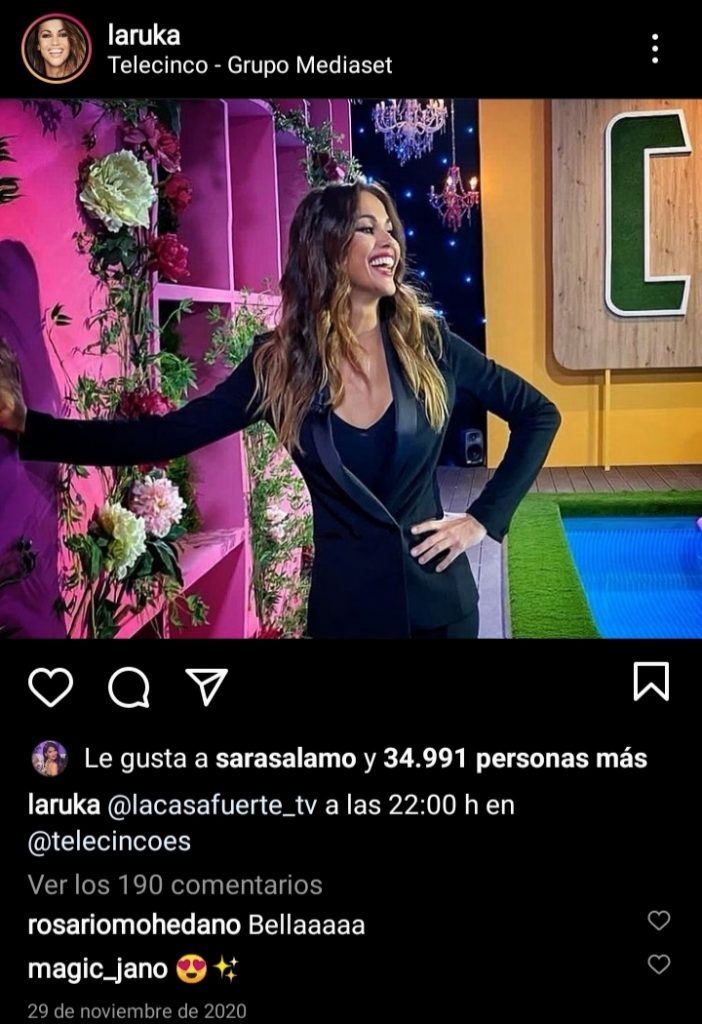
Task: Open the comment icon under the post
Action: (x=129, y=686)
